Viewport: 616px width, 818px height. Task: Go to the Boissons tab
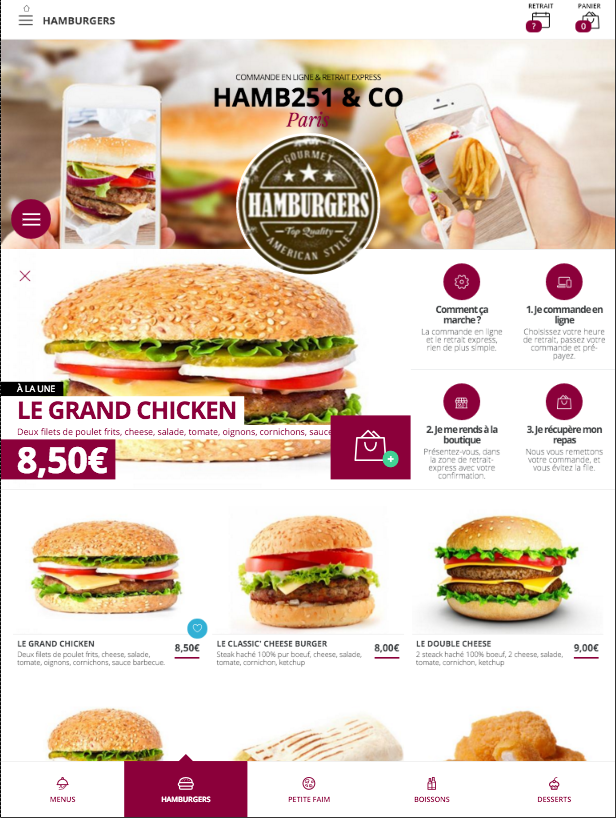tap(431, 790)
